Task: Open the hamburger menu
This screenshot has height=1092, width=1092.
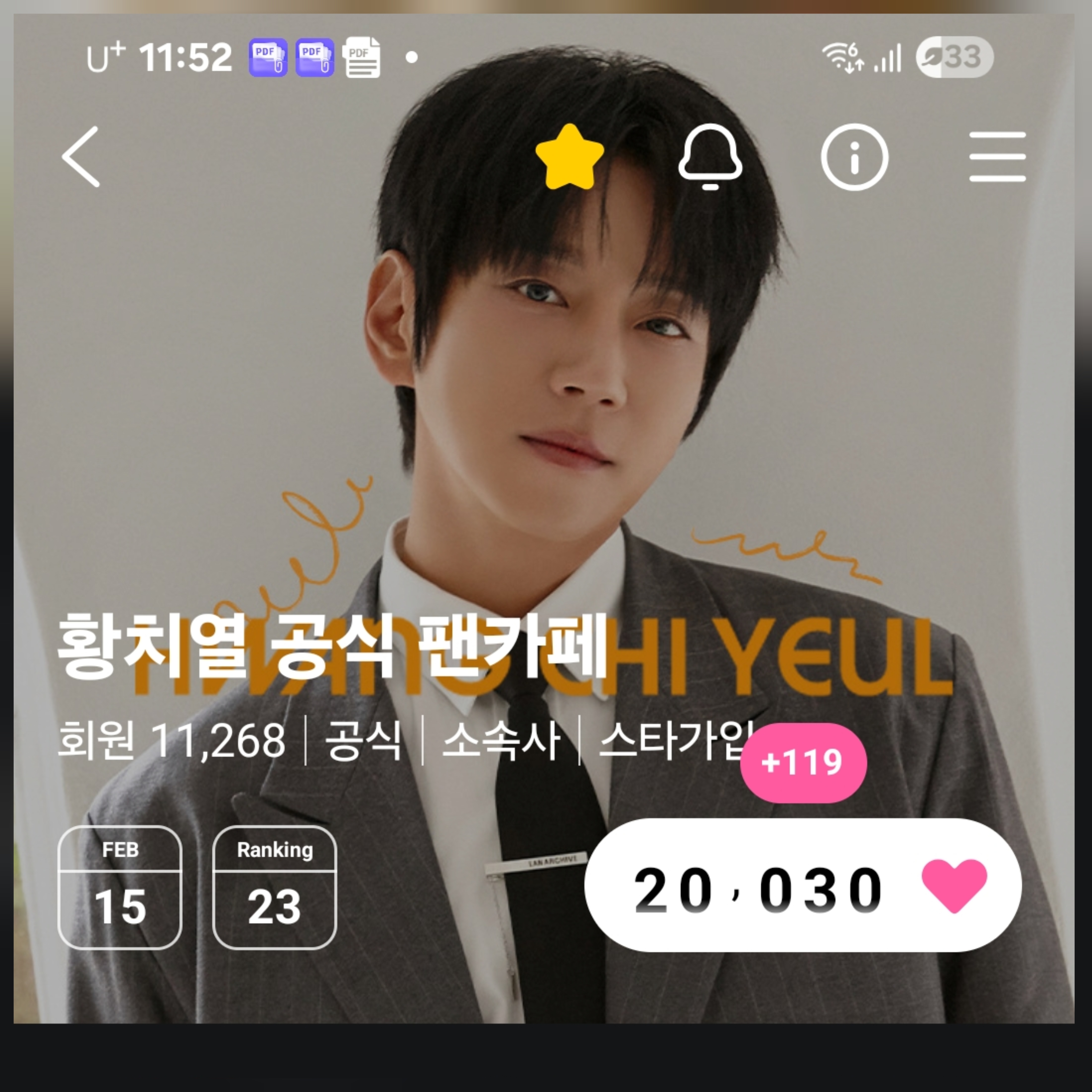Action: point(997,156)
